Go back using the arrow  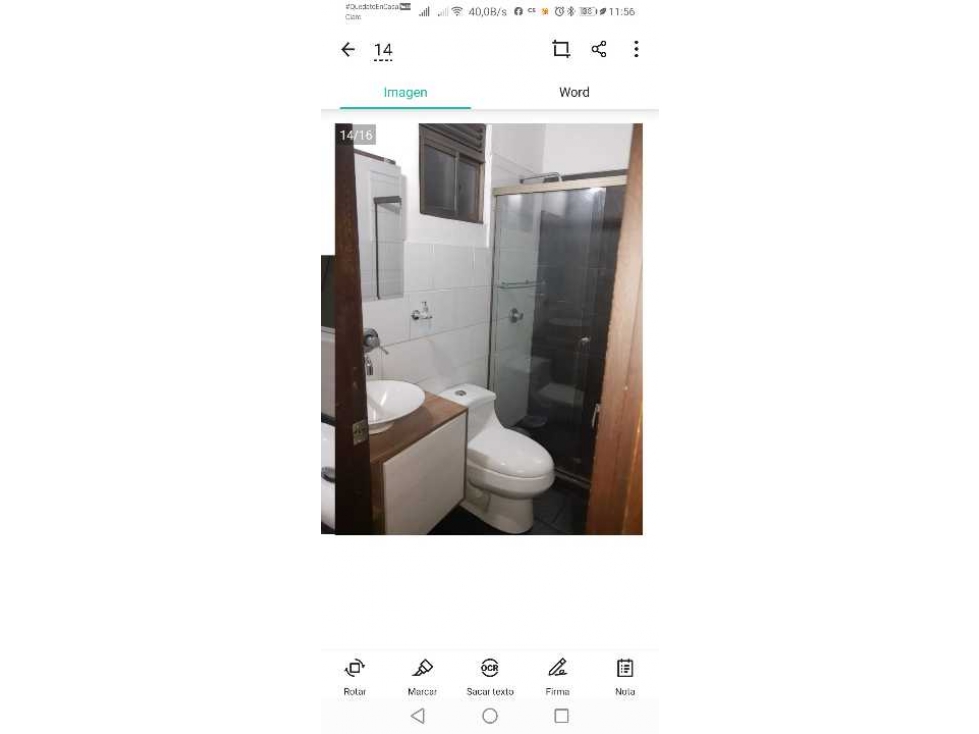tap(348, 49)
